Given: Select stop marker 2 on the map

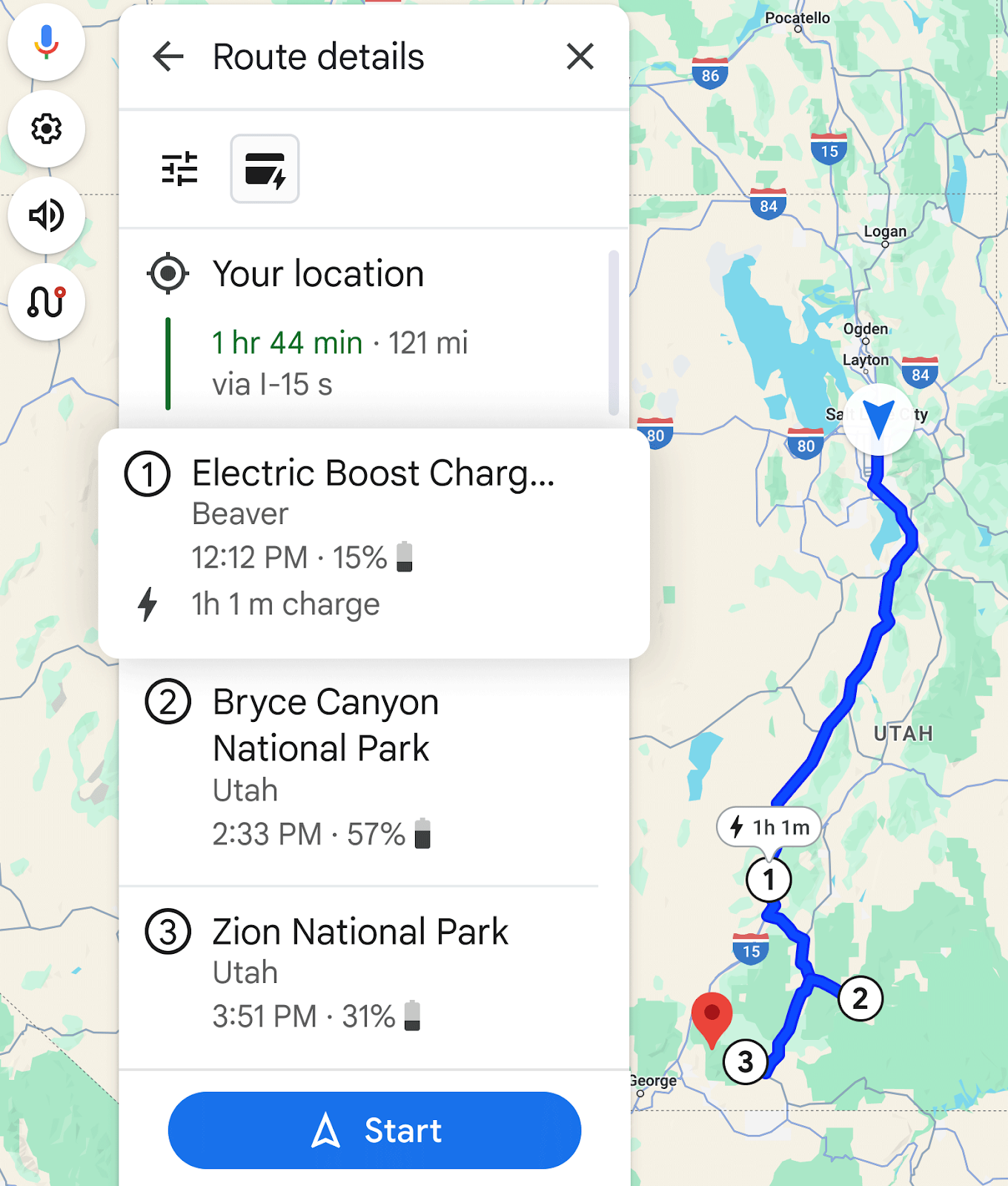Looking at the screenshot, I should [860, 998].
